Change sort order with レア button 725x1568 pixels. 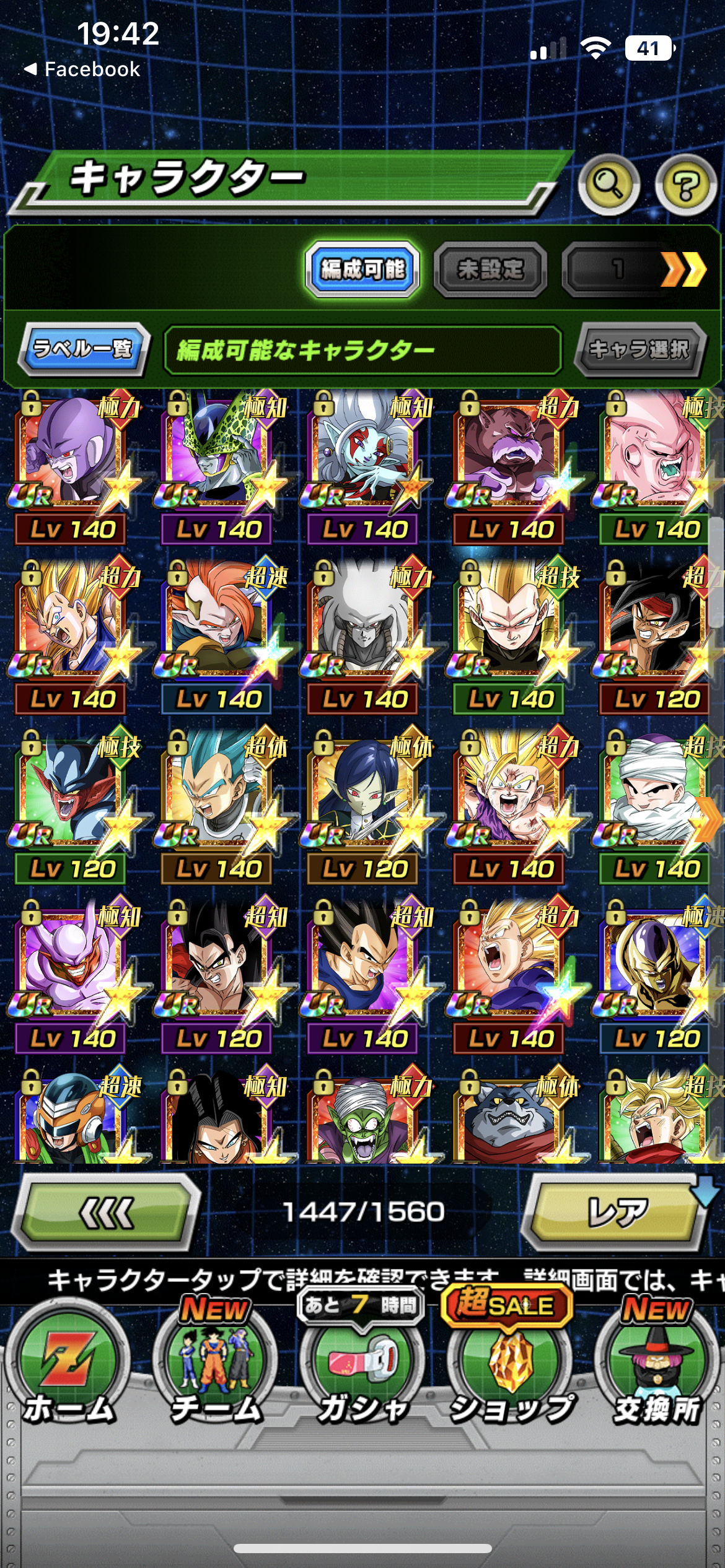[617, 1211]
